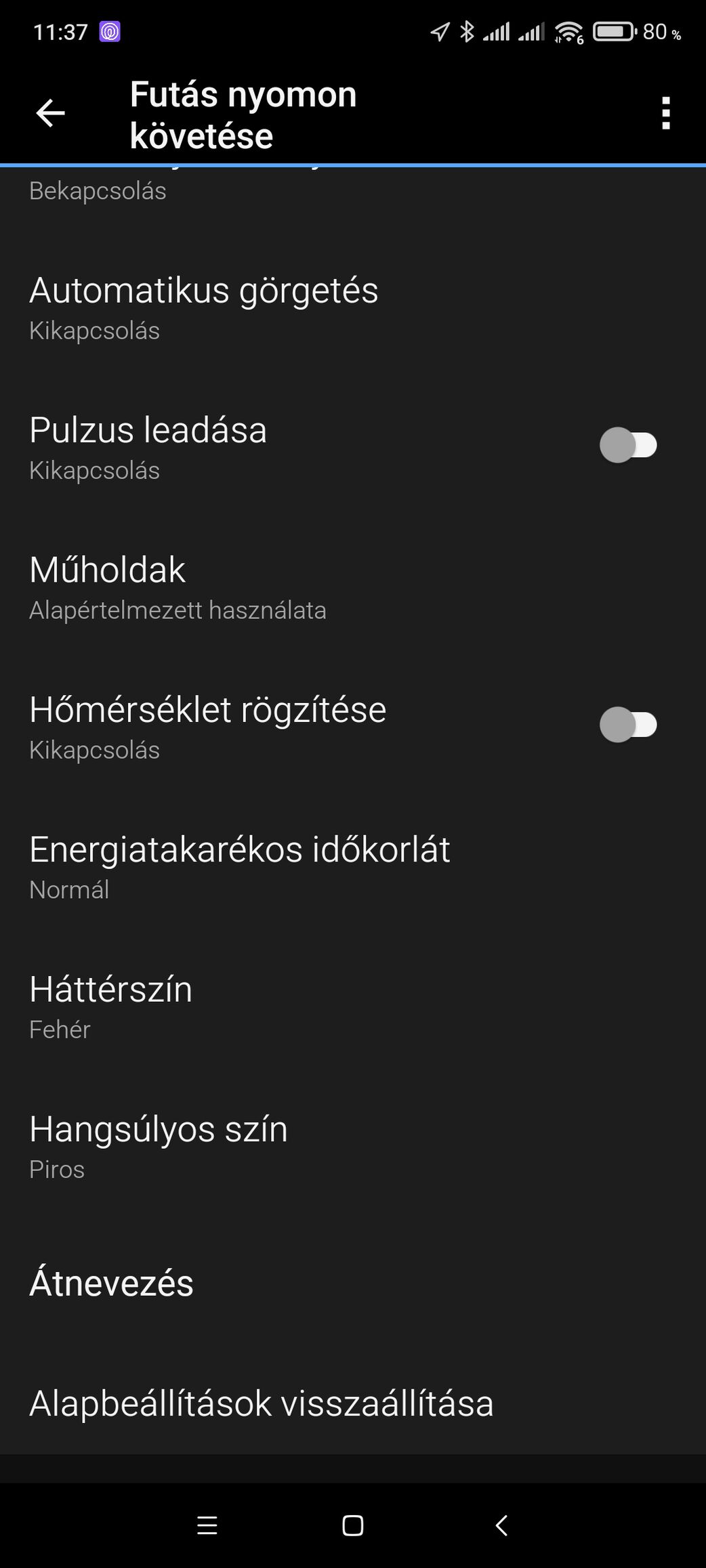Image resolution: width=706 pixels, height=1568 pixels.
Task: Go to the home screen
Action: [x=353, y=1525]
